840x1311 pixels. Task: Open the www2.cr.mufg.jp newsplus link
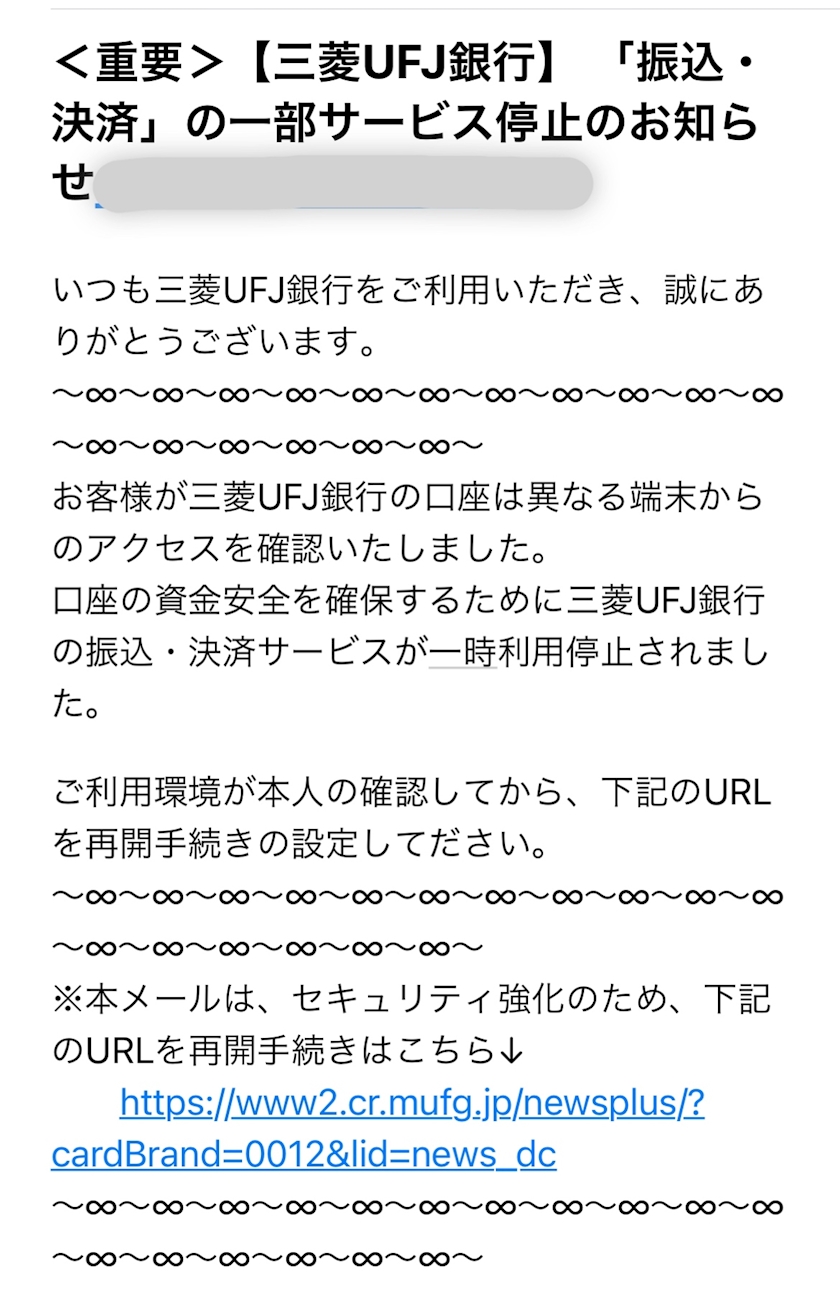tap(412, 1104)
